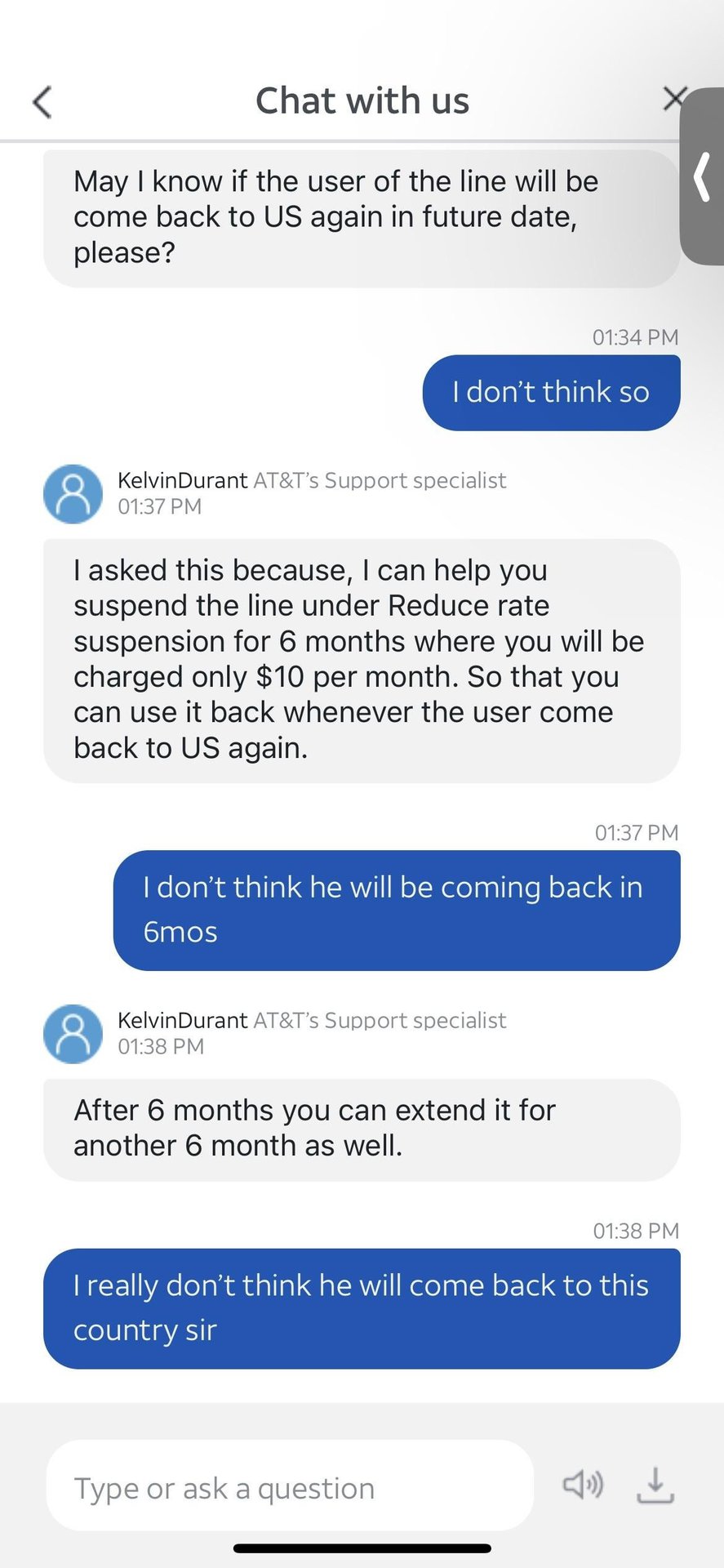Go back using the top-left arrow
This screenshot has height=1568, width=724.
click(x=42, y=102)
